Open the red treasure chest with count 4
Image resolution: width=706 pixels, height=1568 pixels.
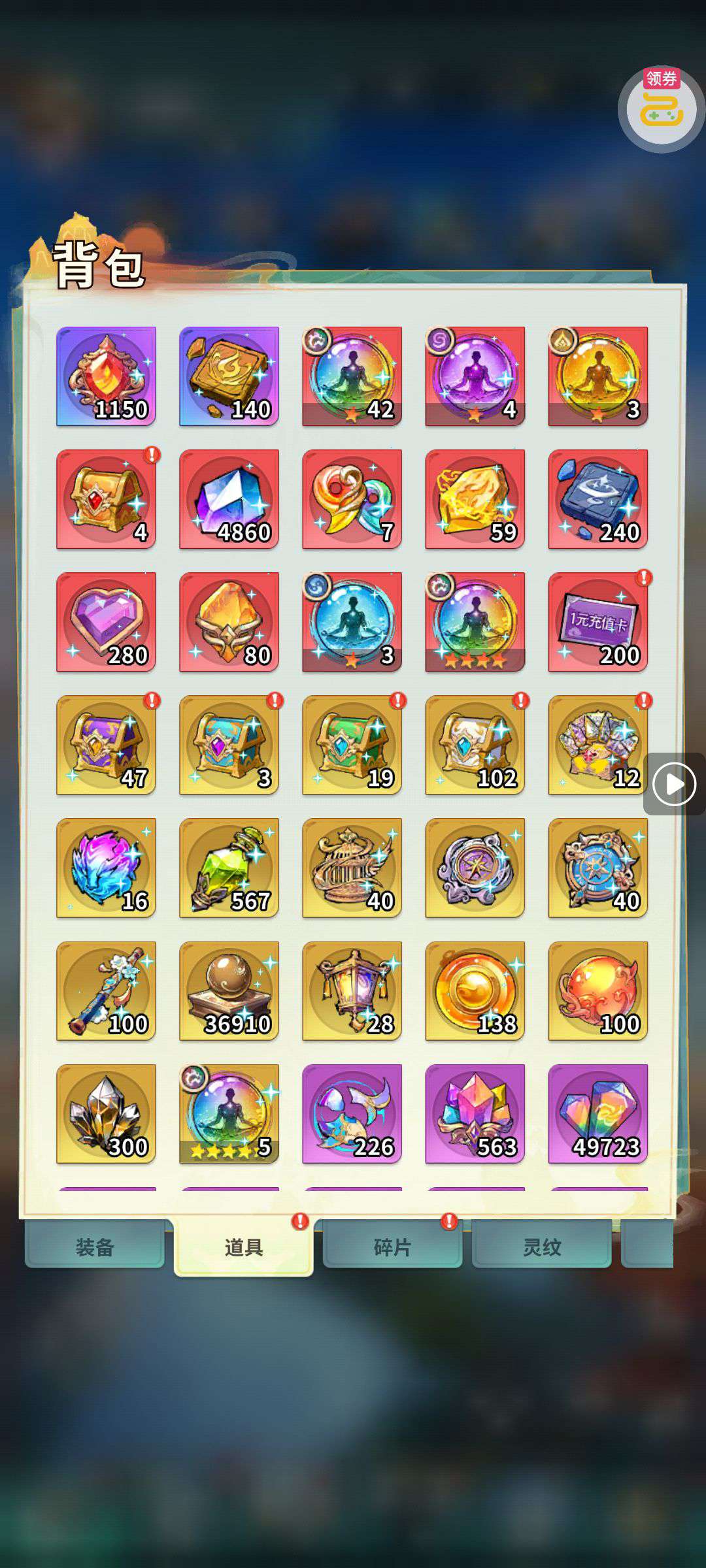[106, 499]
